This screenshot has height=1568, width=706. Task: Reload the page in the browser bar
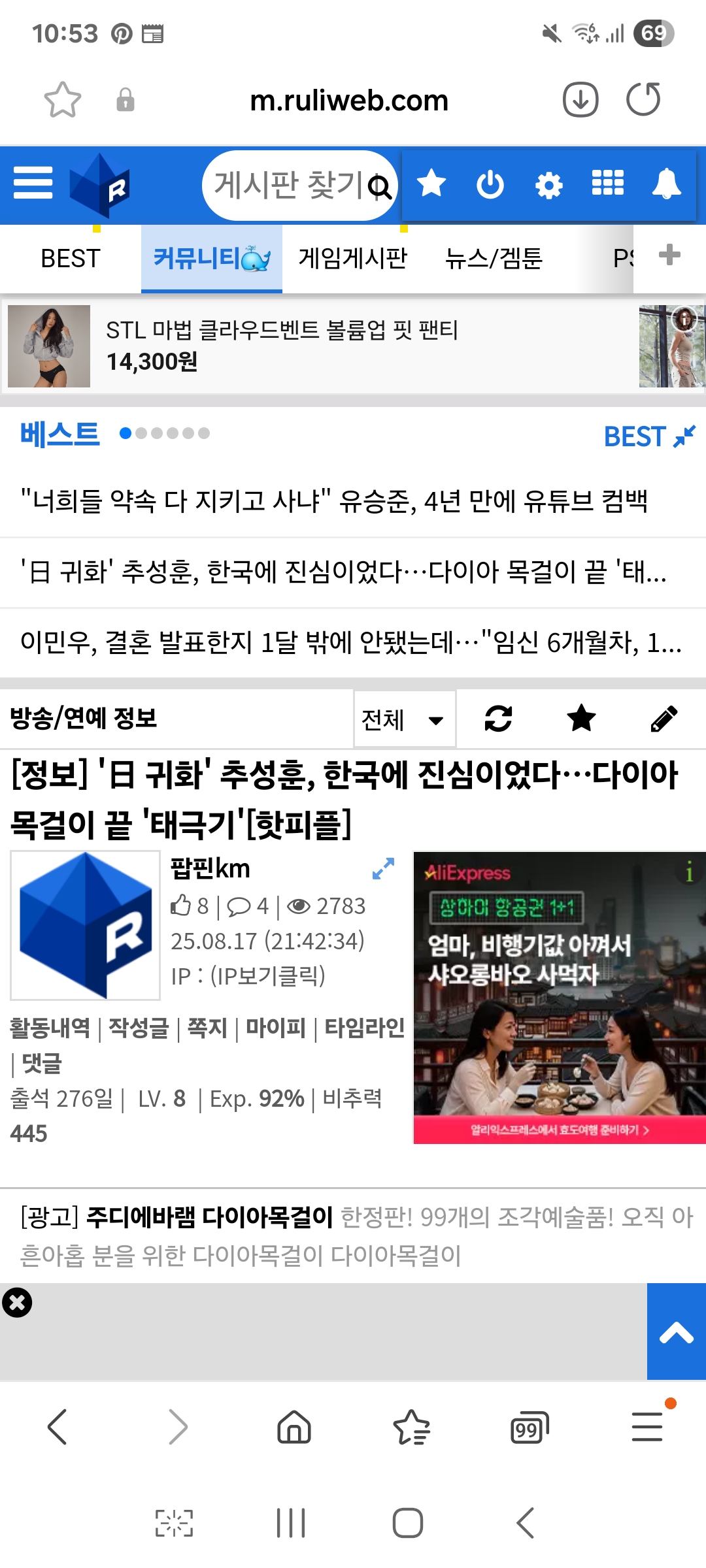[x=643, y=100]
